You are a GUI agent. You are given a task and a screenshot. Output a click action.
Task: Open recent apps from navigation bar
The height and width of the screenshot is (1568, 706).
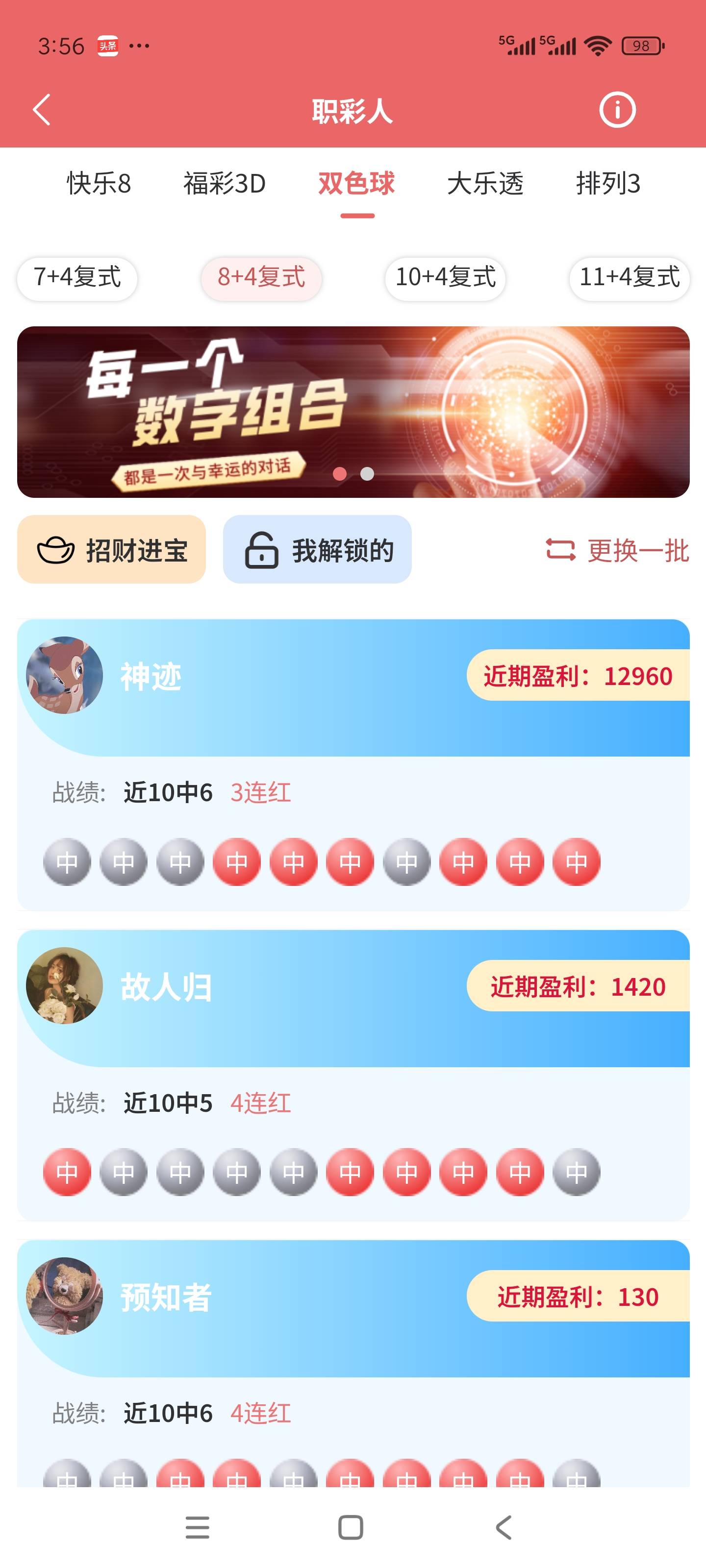[198, 1527]
